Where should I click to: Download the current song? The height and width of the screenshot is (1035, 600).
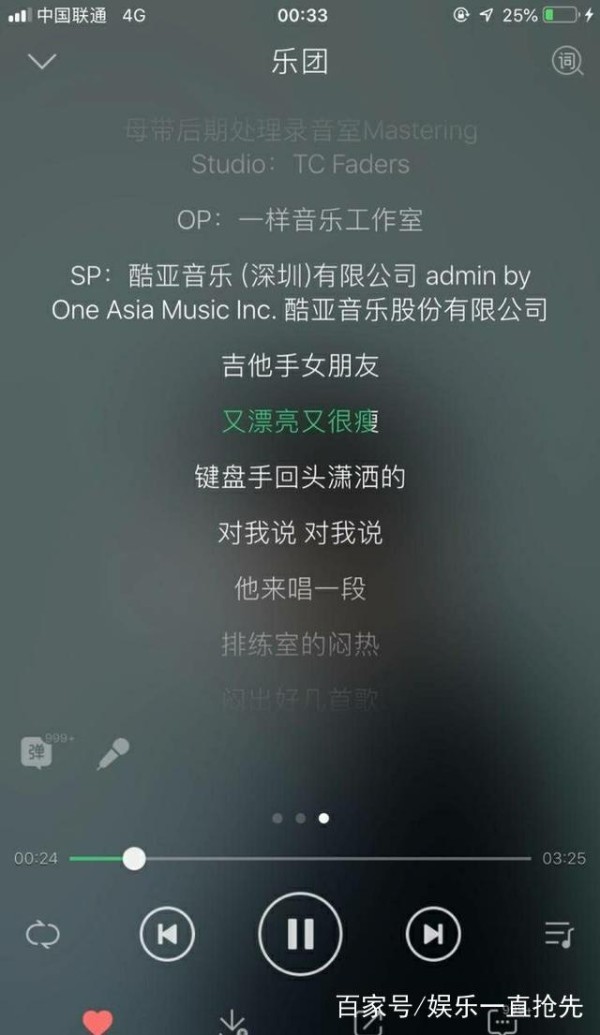(x=233, y=1020)
